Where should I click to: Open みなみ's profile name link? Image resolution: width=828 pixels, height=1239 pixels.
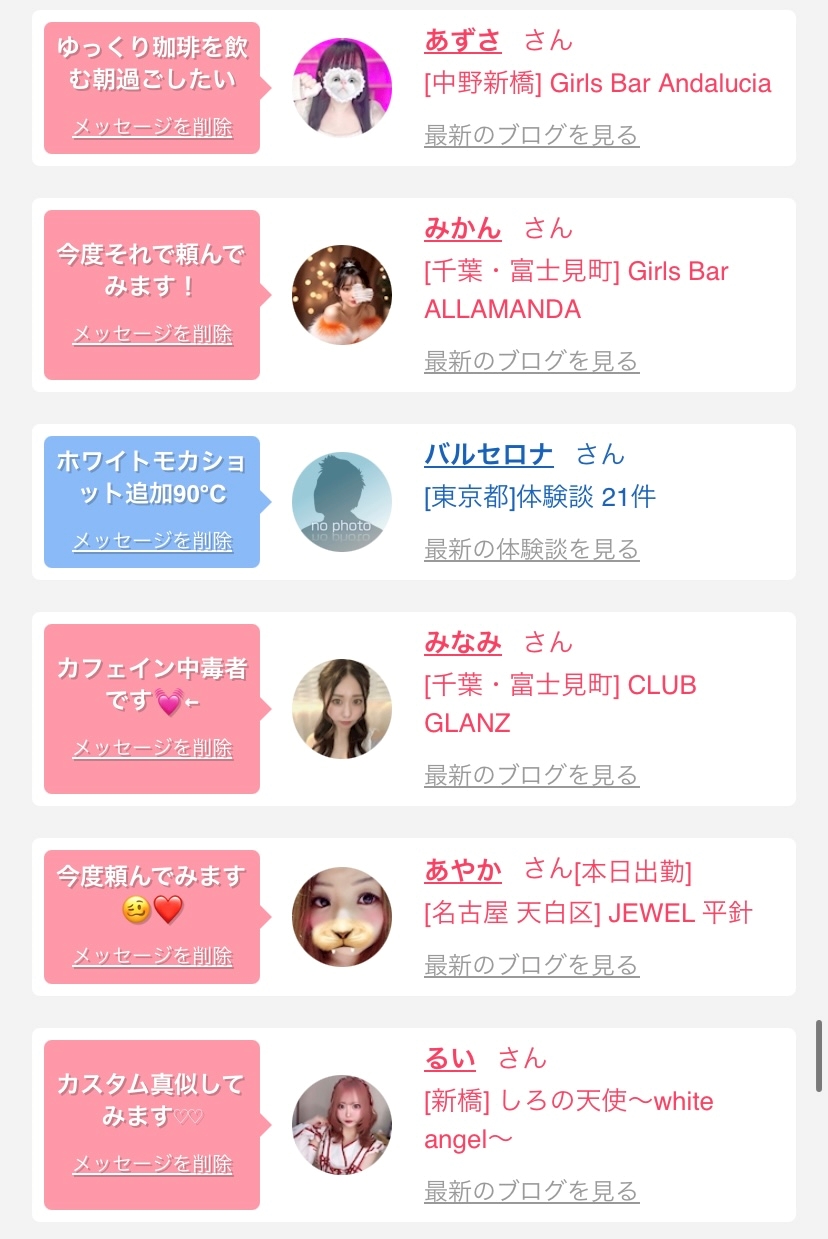tap(462, 642)
